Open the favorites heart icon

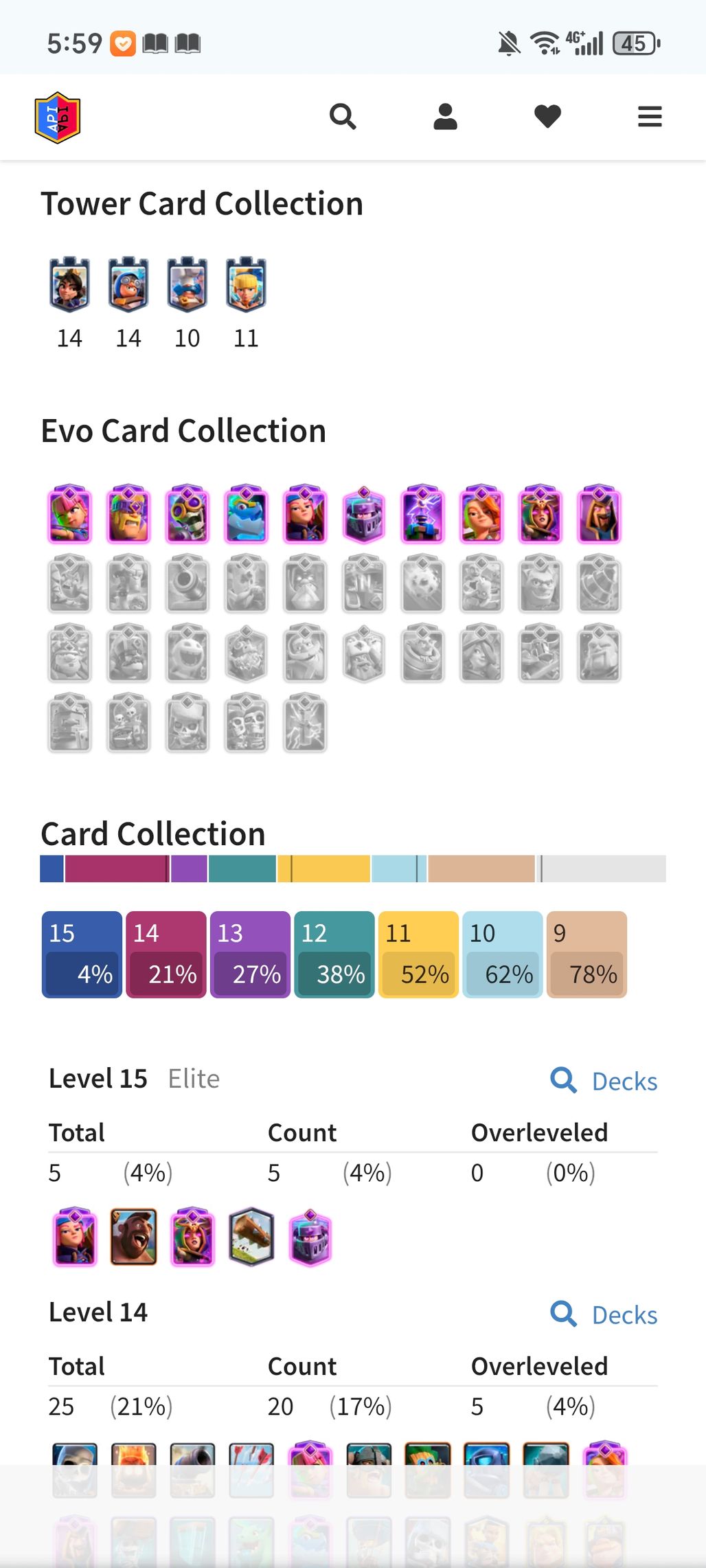click(547, 117)
